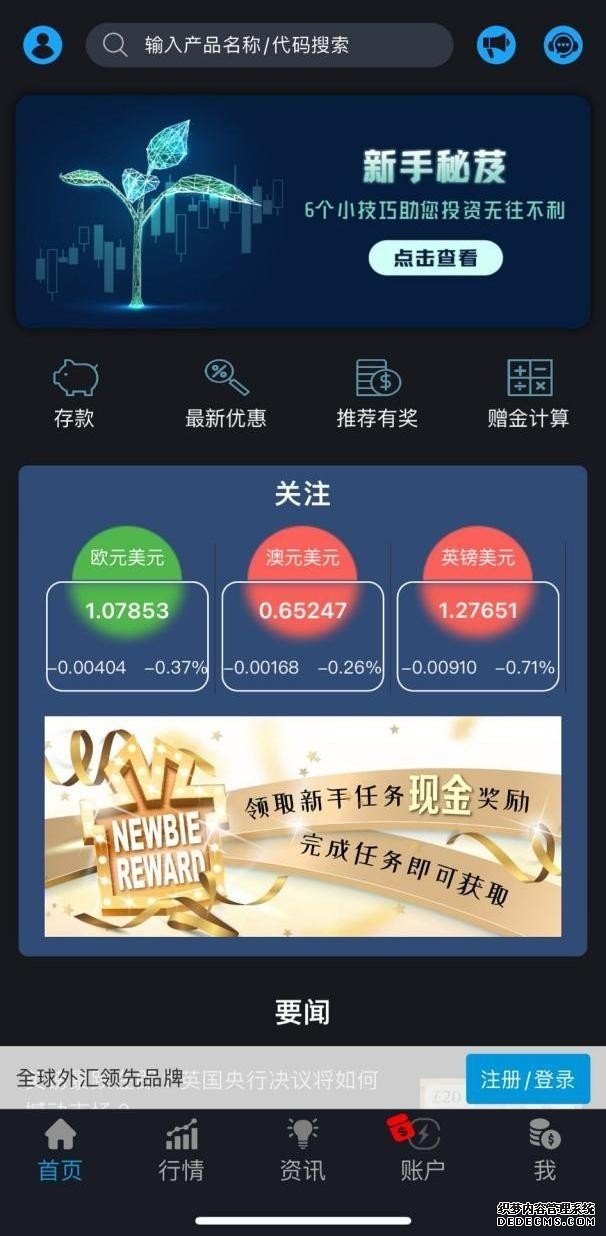The width and height of the screenshot is (606, 1236).
Task: Switch to the 行情 tab
Action: coord(181,1150)
